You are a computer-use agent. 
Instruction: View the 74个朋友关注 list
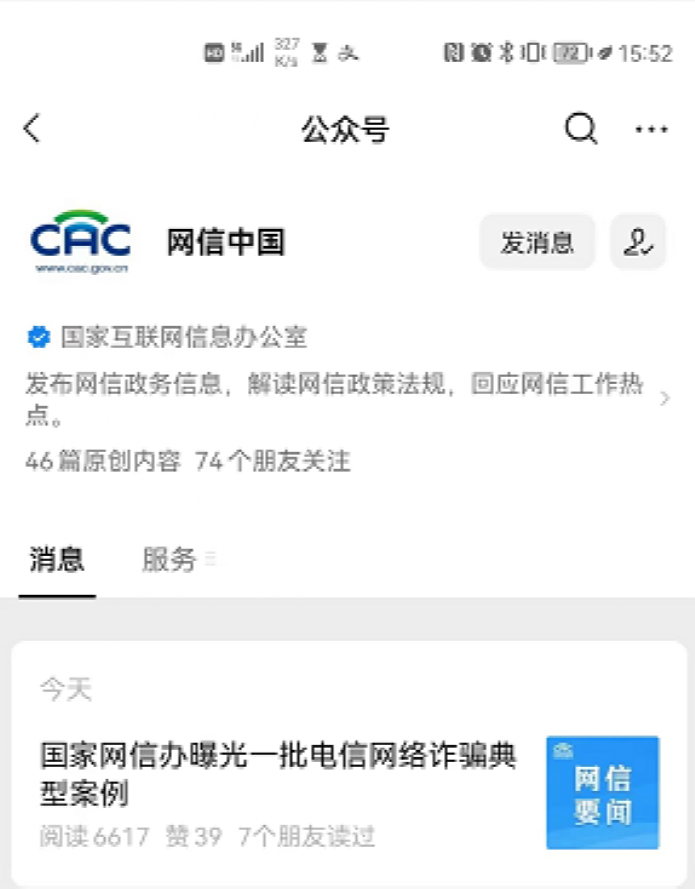tap(273, 461)
